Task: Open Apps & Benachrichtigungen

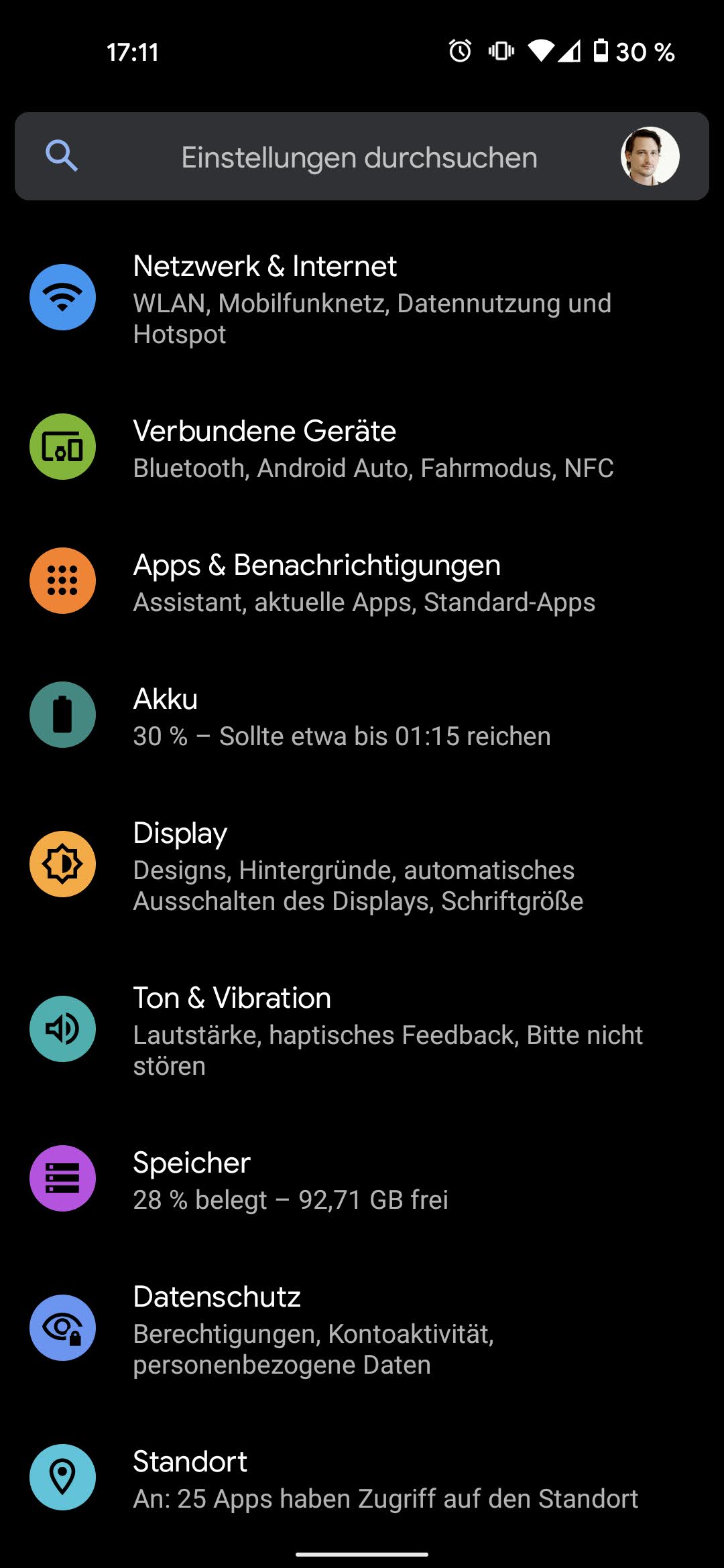Action: click(x=362, y=582)
